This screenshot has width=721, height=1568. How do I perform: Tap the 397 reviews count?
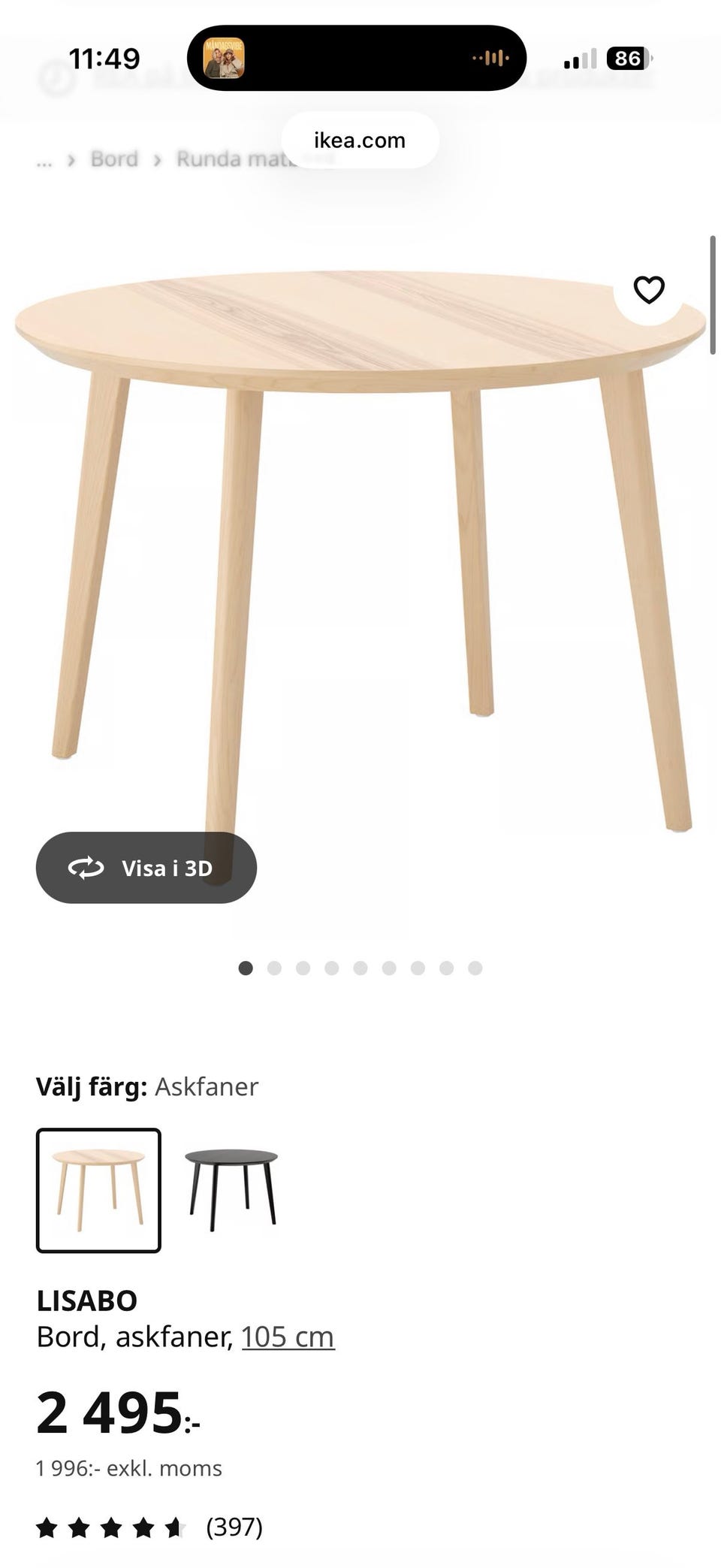pyautogui.click(x=234, y=1527)
